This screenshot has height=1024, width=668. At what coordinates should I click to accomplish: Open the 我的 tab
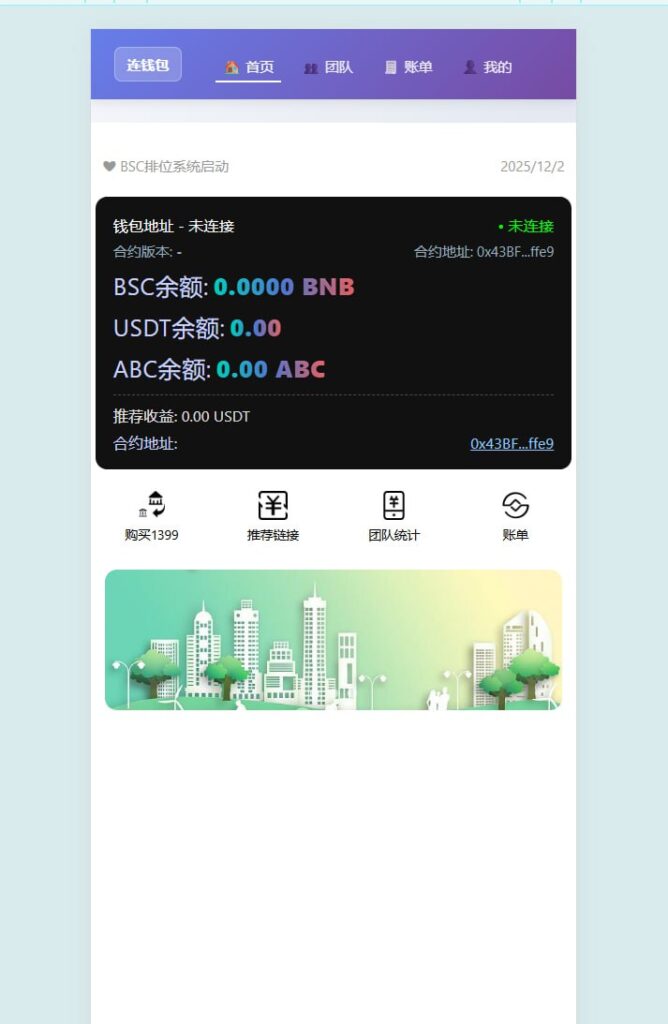point(488,67)
